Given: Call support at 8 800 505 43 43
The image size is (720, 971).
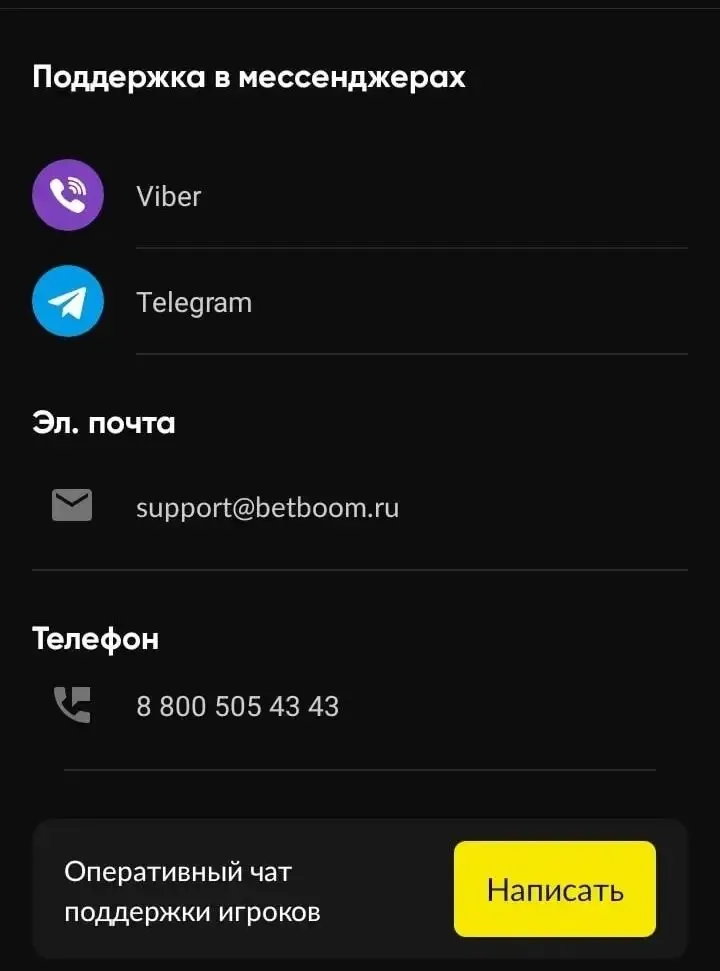Looking at the screenshot, I should 237,706.
